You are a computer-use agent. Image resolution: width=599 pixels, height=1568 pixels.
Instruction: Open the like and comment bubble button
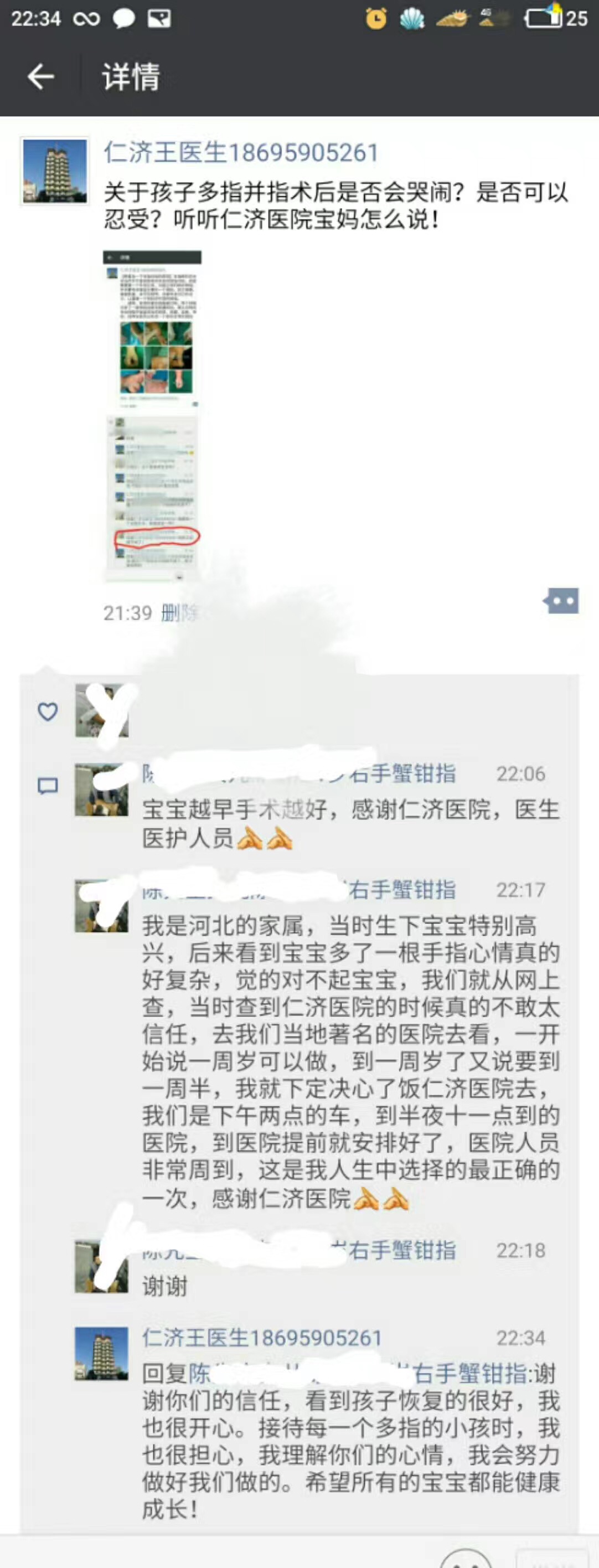(561, 601)
